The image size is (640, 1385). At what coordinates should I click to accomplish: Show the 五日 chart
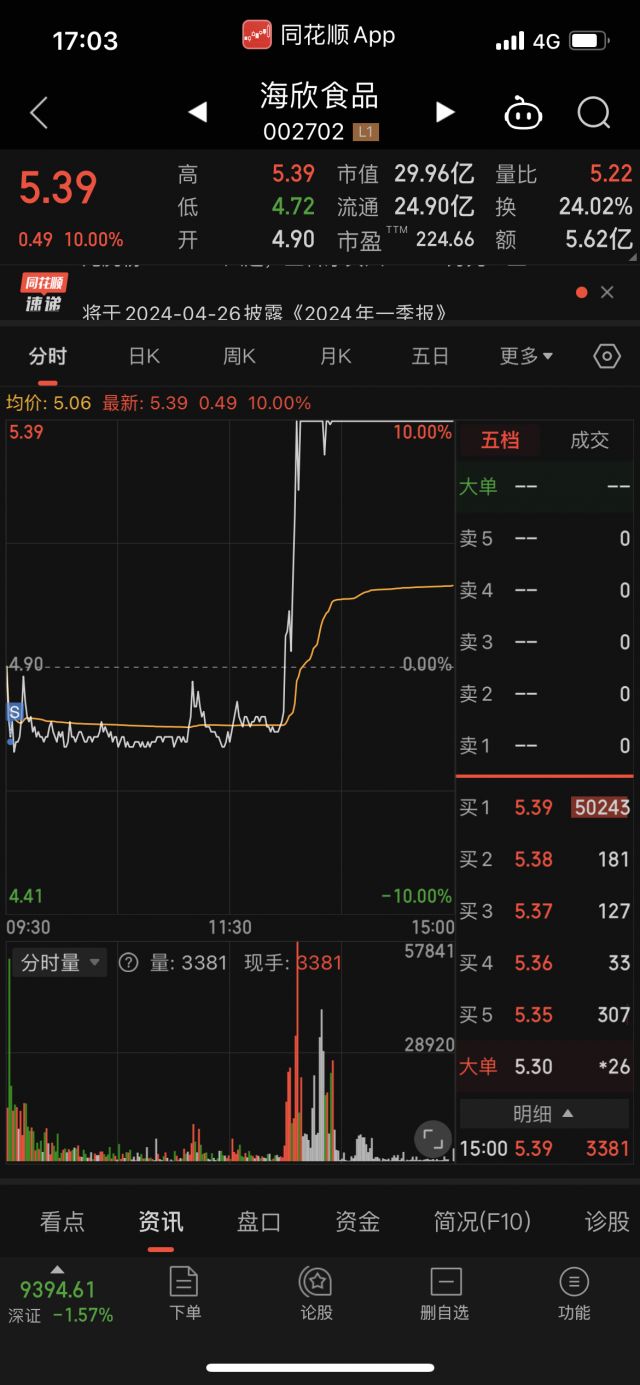(x=430, y=356)
